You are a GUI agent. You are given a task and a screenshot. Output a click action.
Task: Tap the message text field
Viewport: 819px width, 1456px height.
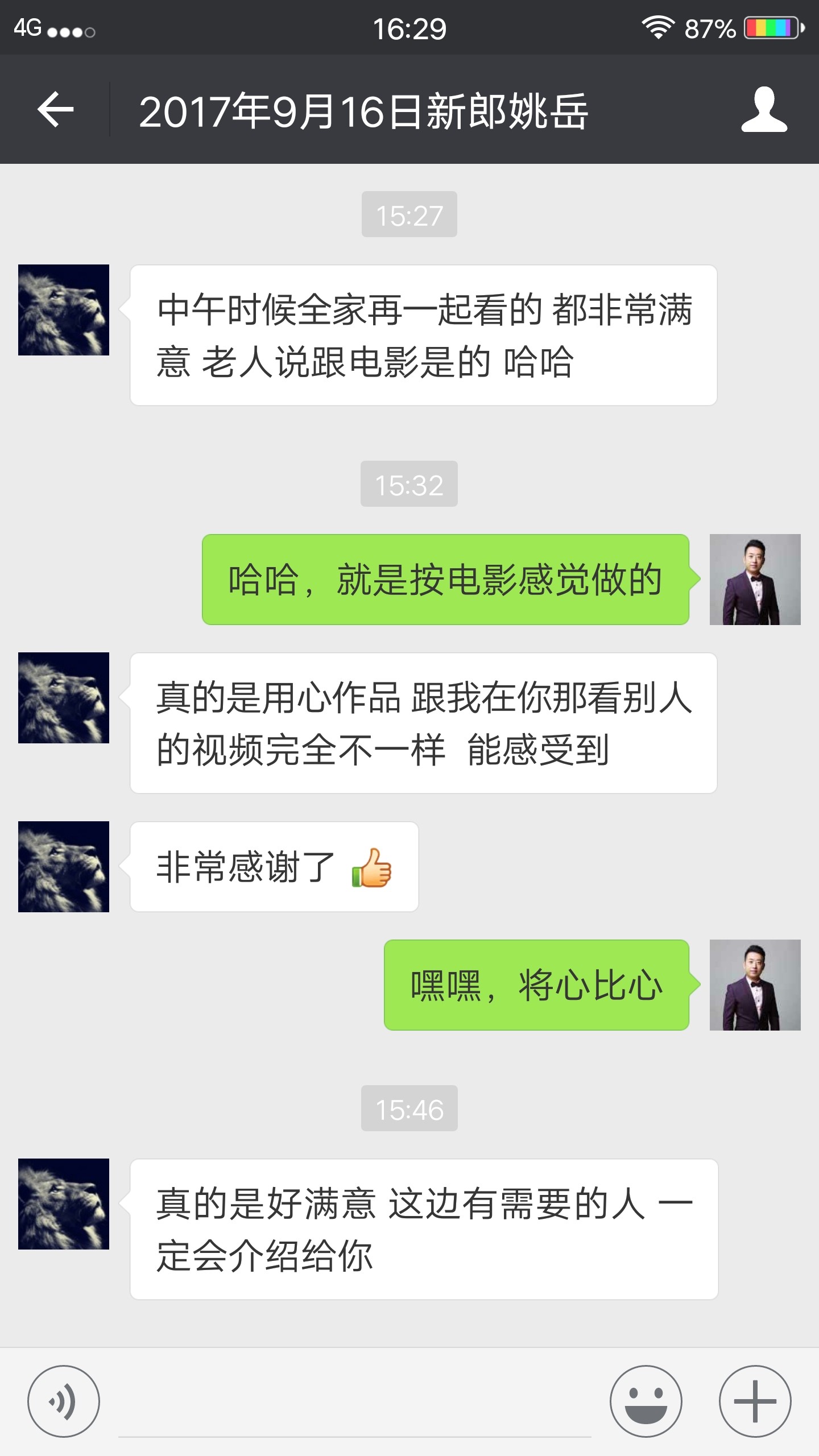[x=354, y=1402]
